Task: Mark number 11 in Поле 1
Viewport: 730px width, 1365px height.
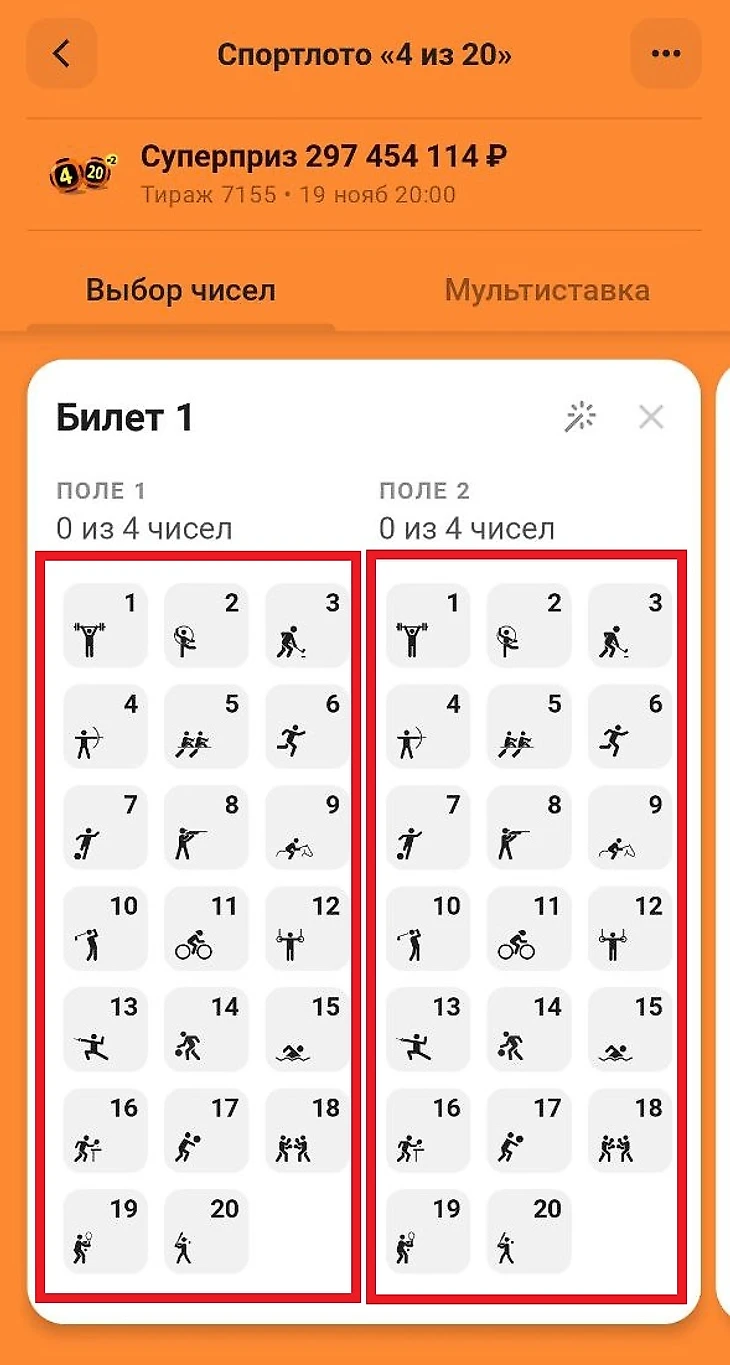Action: (x=206, y=929)
